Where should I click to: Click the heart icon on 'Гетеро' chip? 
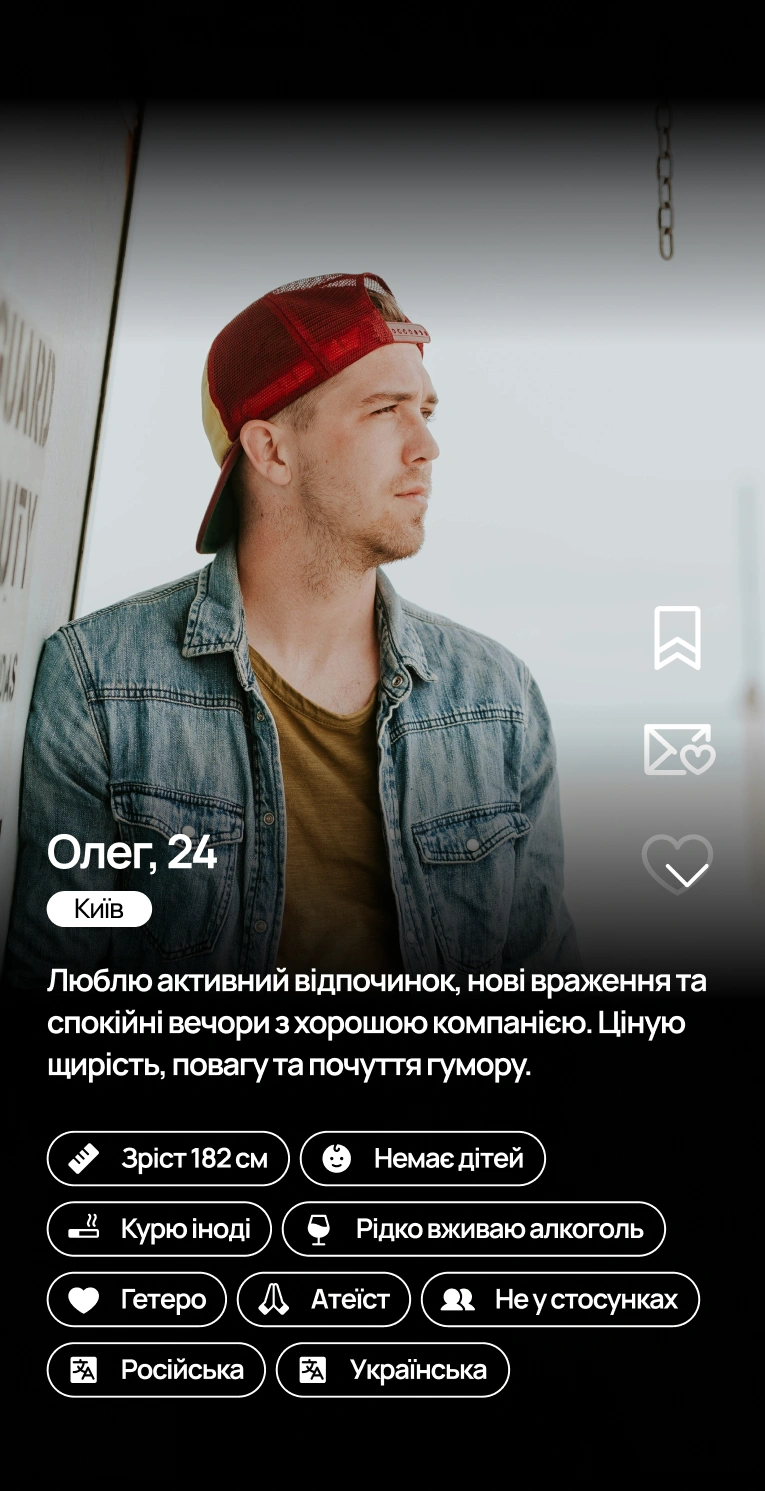tap(85, 1299)
